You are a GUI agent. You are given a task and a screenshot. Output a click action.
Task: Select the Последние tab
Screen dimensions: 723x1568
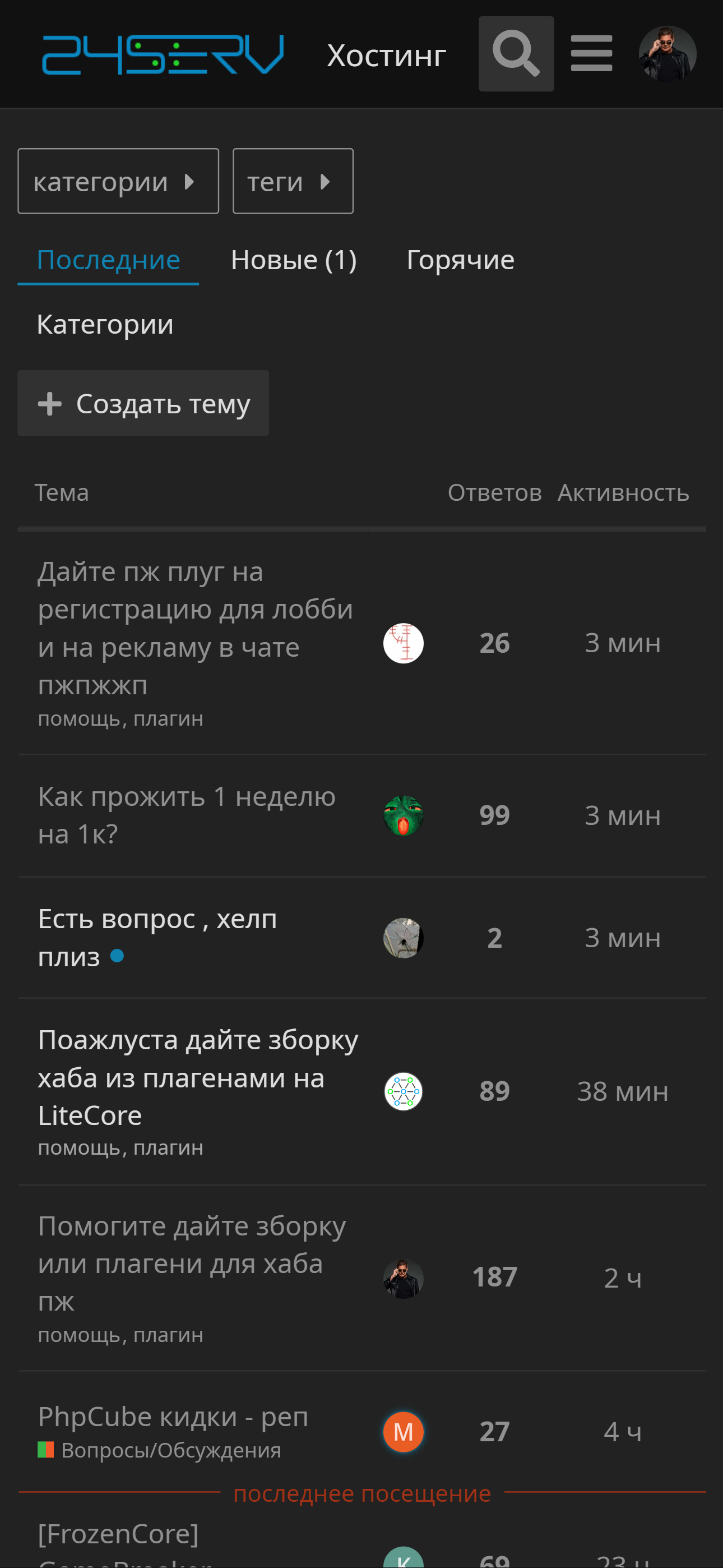click(x=108, y=261)
